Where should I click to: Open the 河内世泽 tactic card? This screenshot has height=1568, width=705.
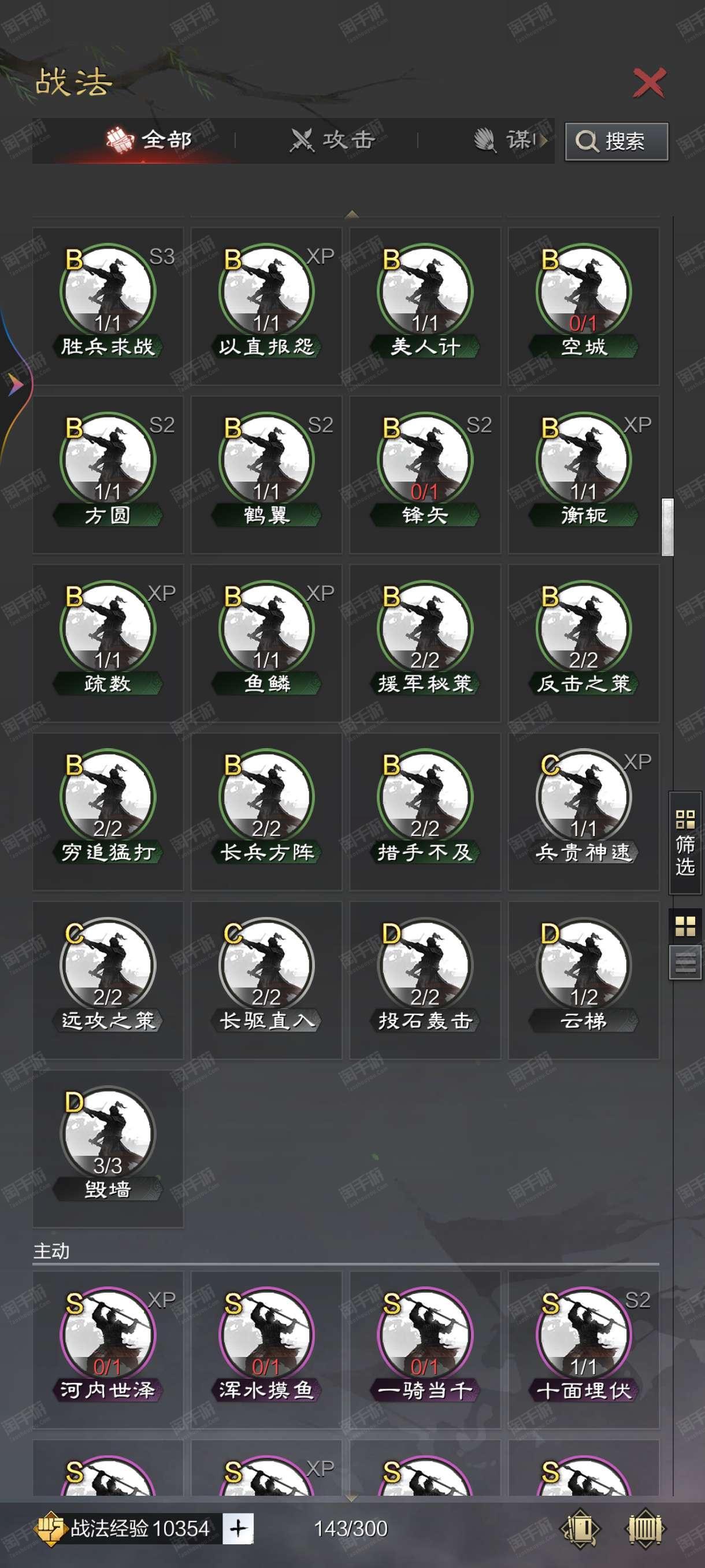click(107, 1349)
